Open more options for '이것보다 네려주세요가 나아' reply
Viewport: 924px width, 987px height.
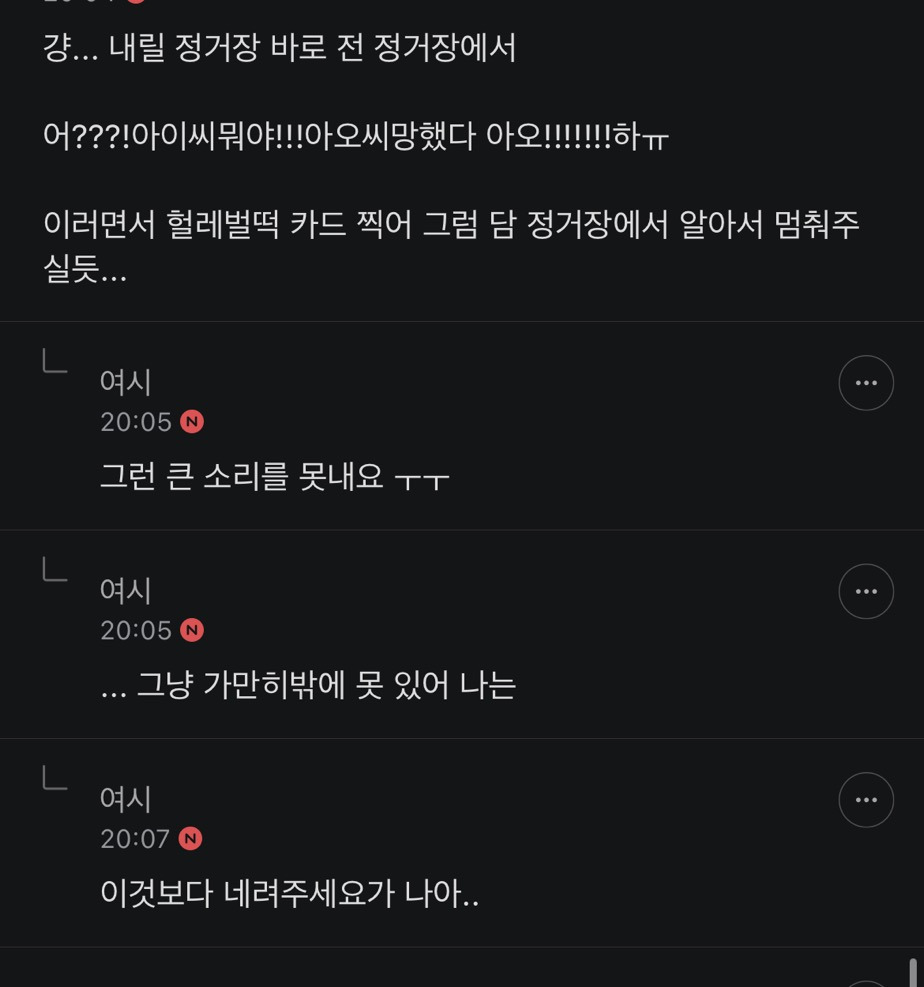click(x=866, y=799)
